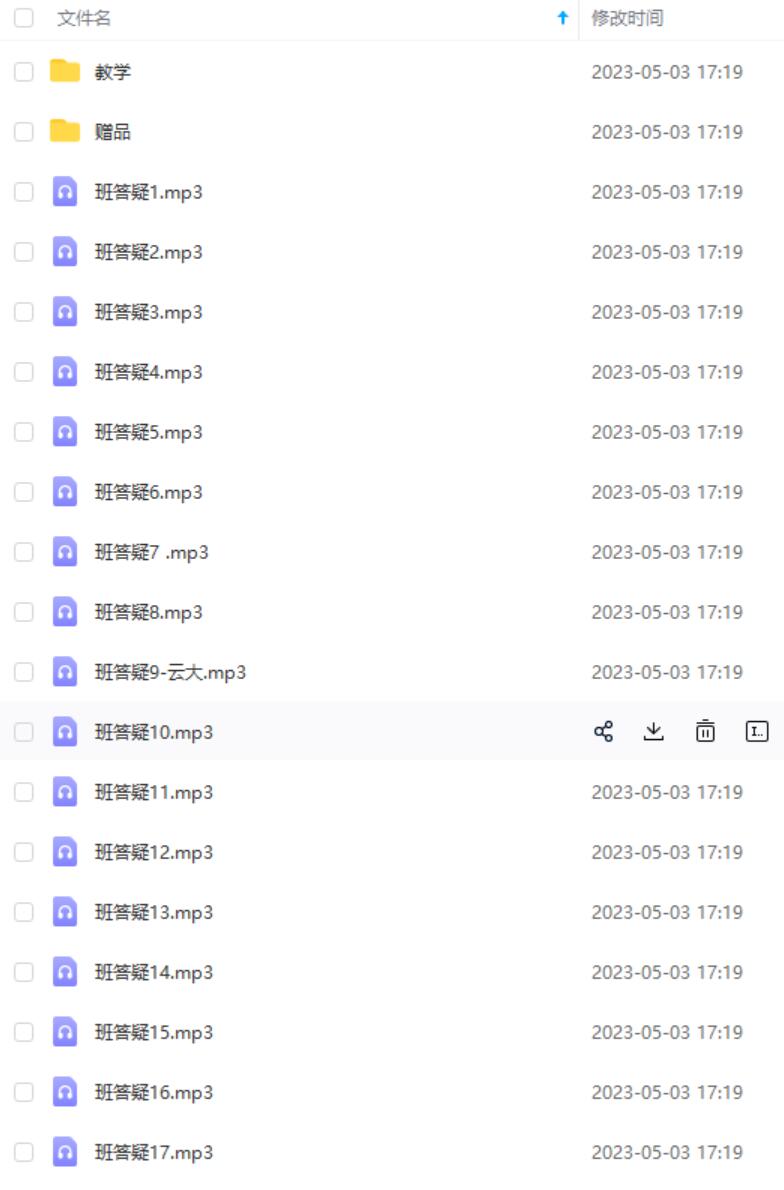Check the checkbox next to 班答疑2.mp3
This screenshot has width=784, height=1190.
(22, 251)
